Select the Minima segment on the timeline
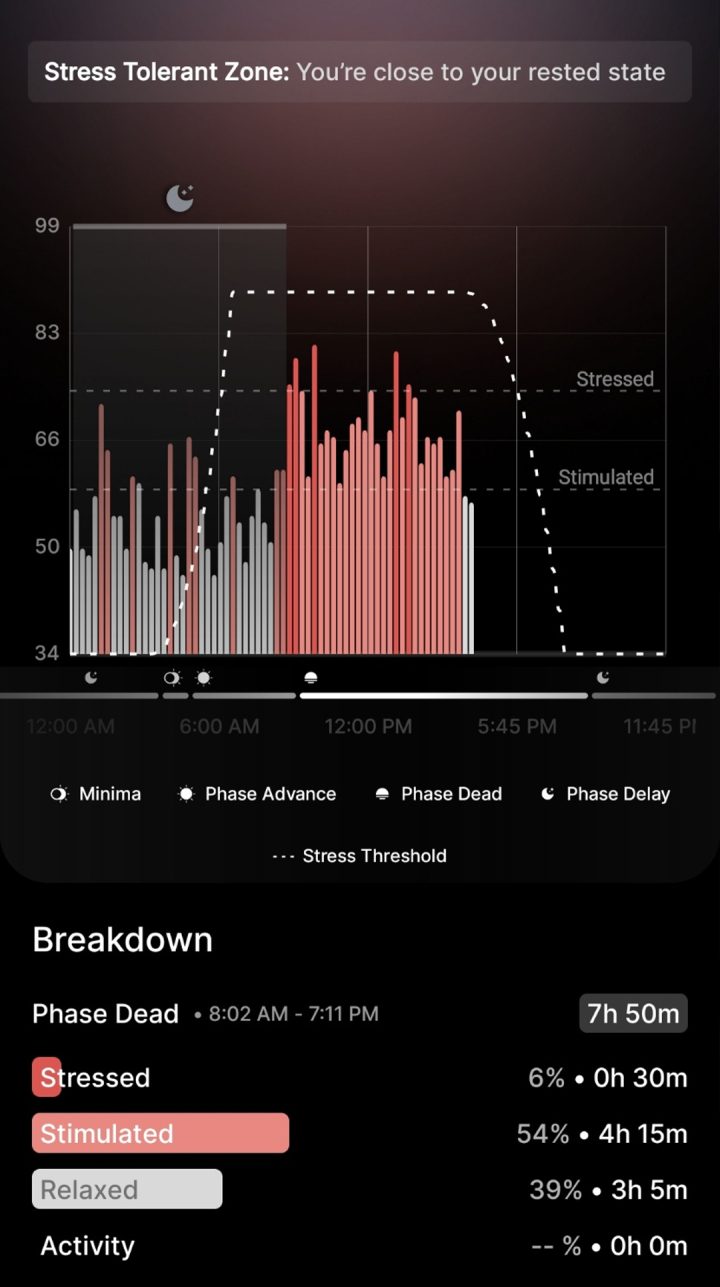The width and height of the screenshot is (720, 1287). tap(175, 695)
